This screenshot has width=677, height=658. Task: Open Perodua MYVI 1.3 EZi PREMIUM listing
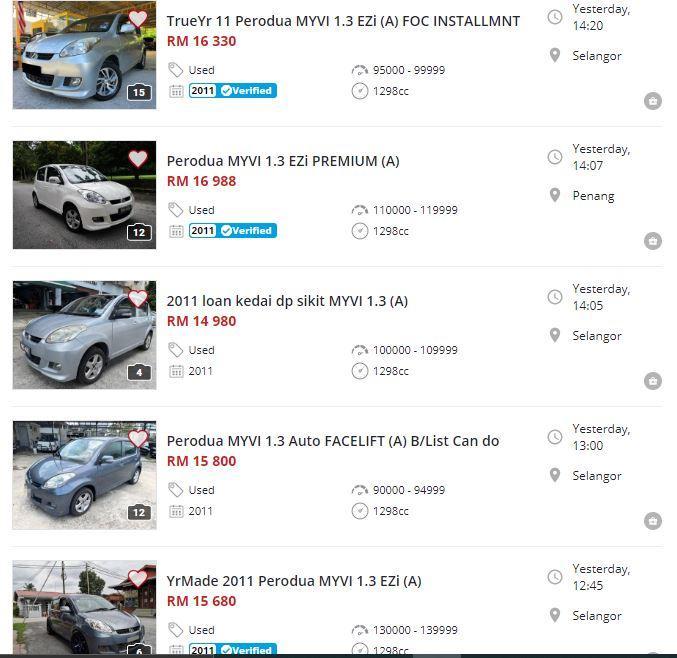coord(283,161)
